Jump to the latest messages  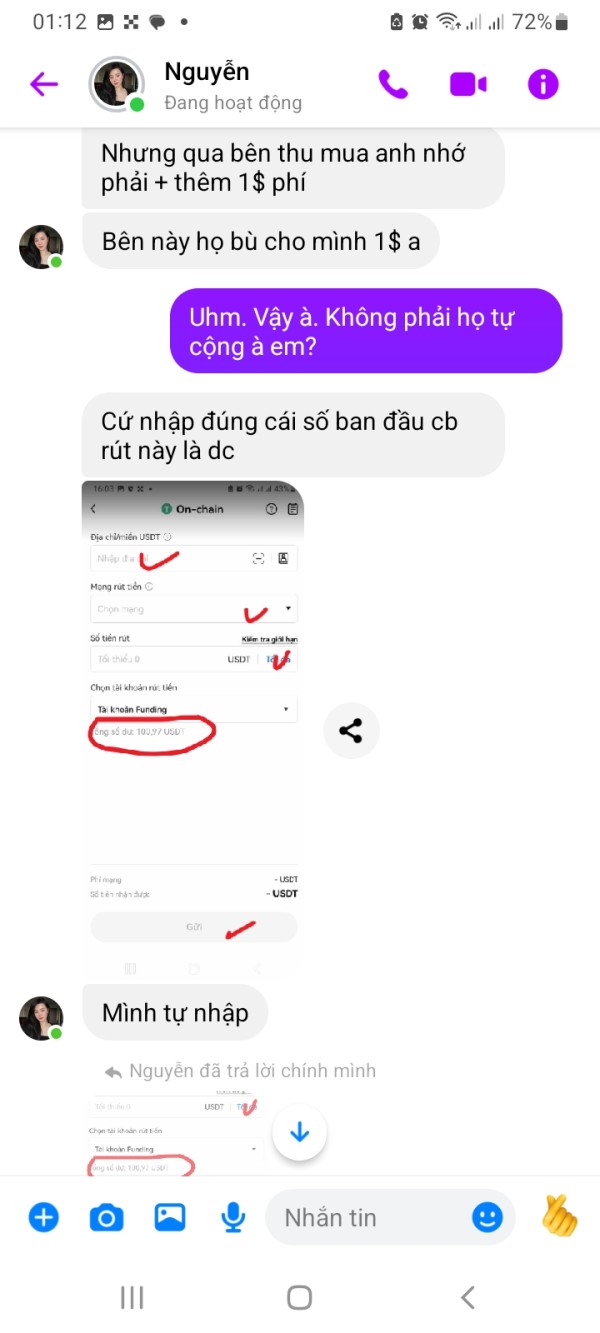click(299, 1133)
